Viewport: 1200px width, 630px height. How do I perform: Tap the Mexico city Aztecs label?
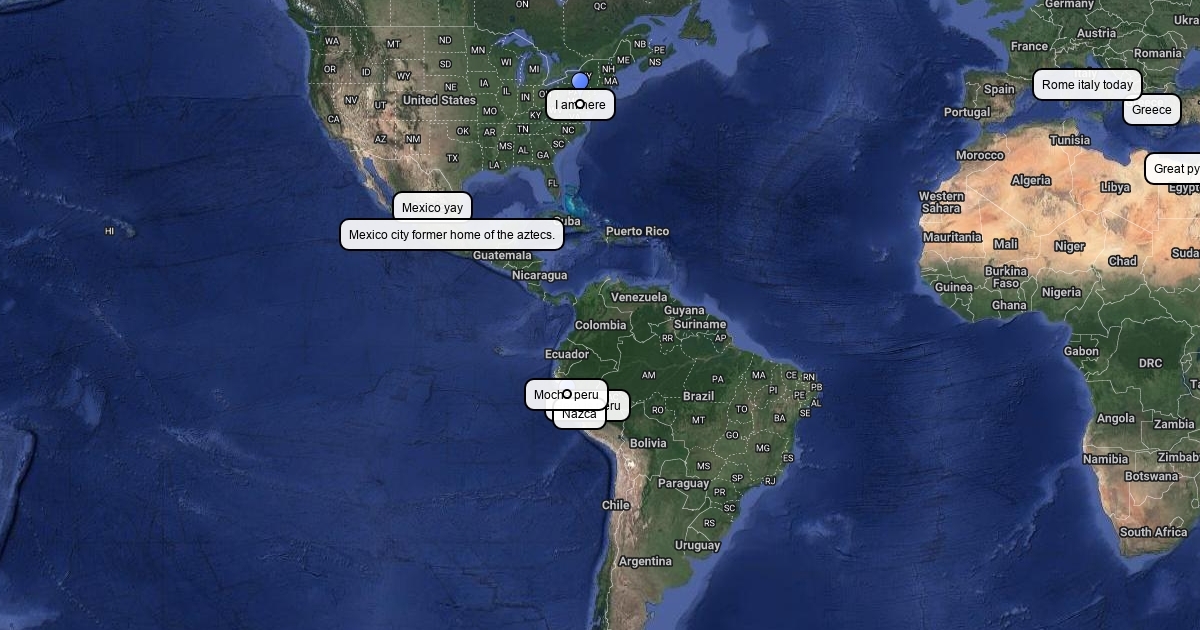tap(451, 235)
